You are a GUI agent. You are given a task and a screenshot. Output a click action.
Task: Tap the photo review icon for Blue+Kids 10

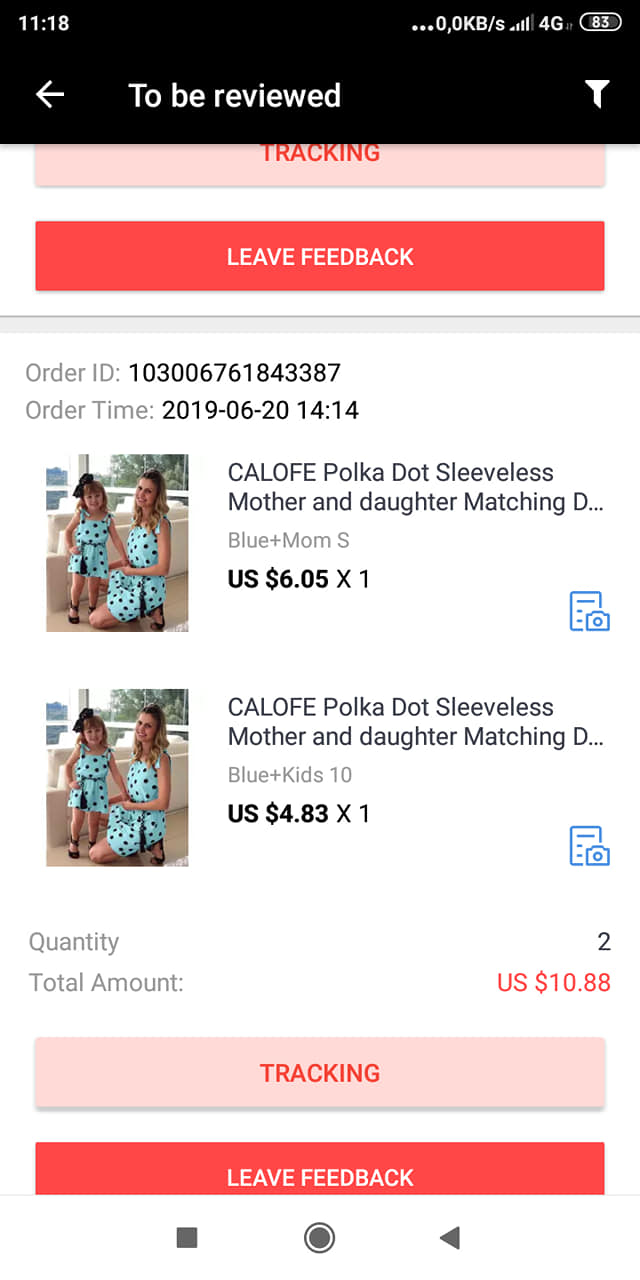coord(589,845)
